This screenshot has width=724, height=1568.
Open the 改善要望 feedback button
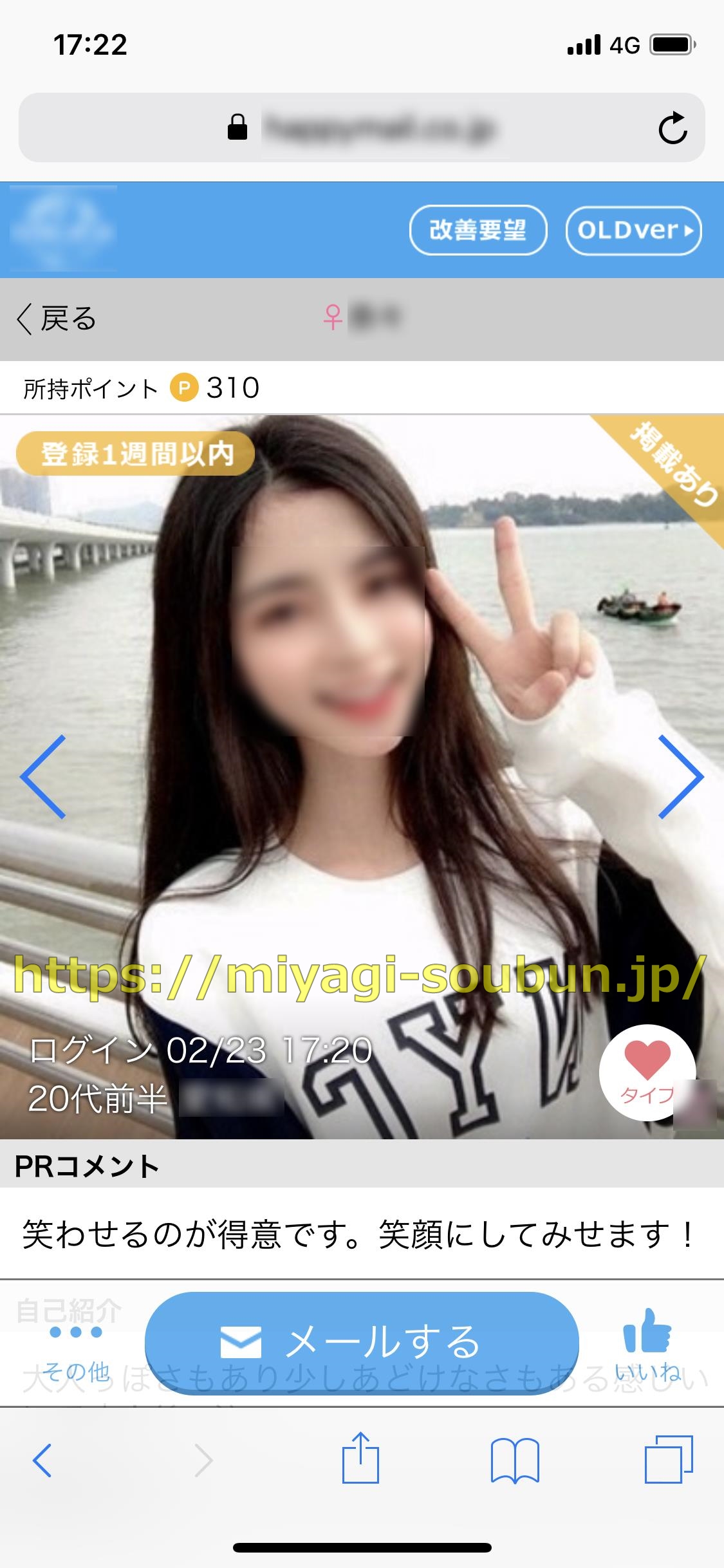(x=478, y=230)
